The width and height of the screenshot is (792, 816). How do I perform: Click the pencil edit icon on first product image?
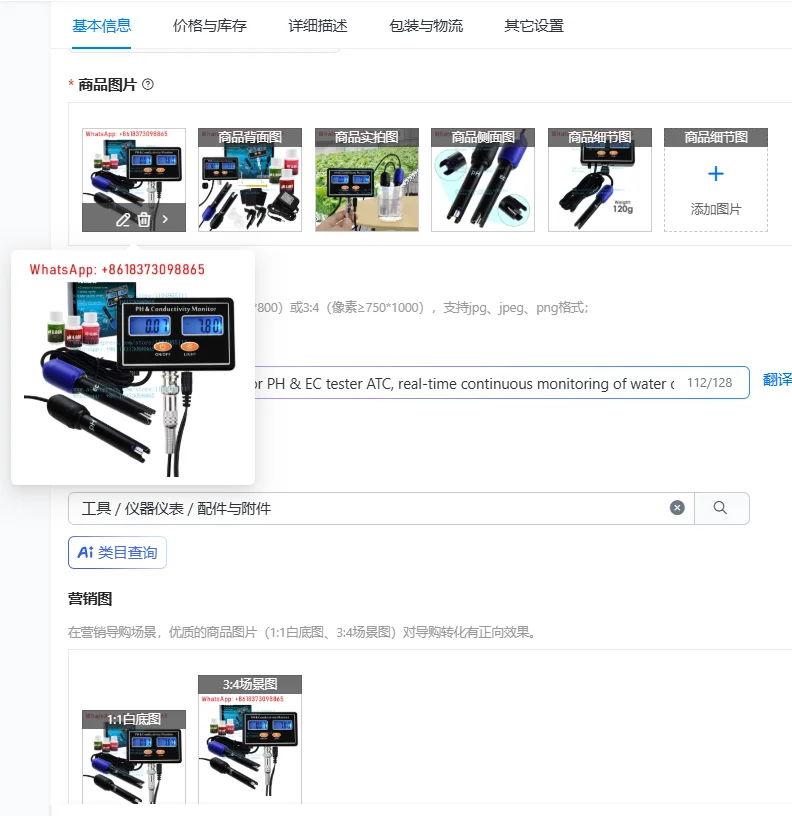123,219
